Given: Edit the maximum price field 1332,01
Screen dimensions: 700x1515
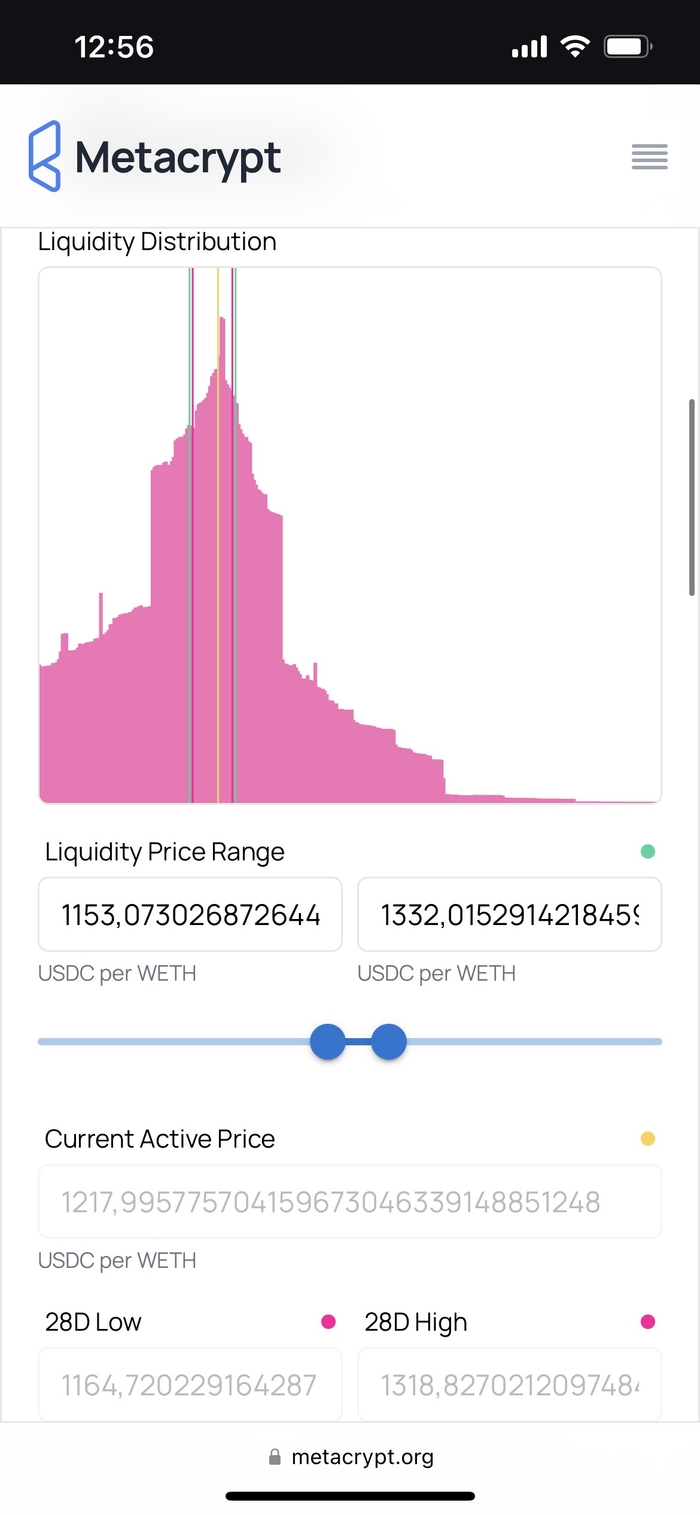Looking at the screenshot, I should pyautogui.click(x=509, y=914).
